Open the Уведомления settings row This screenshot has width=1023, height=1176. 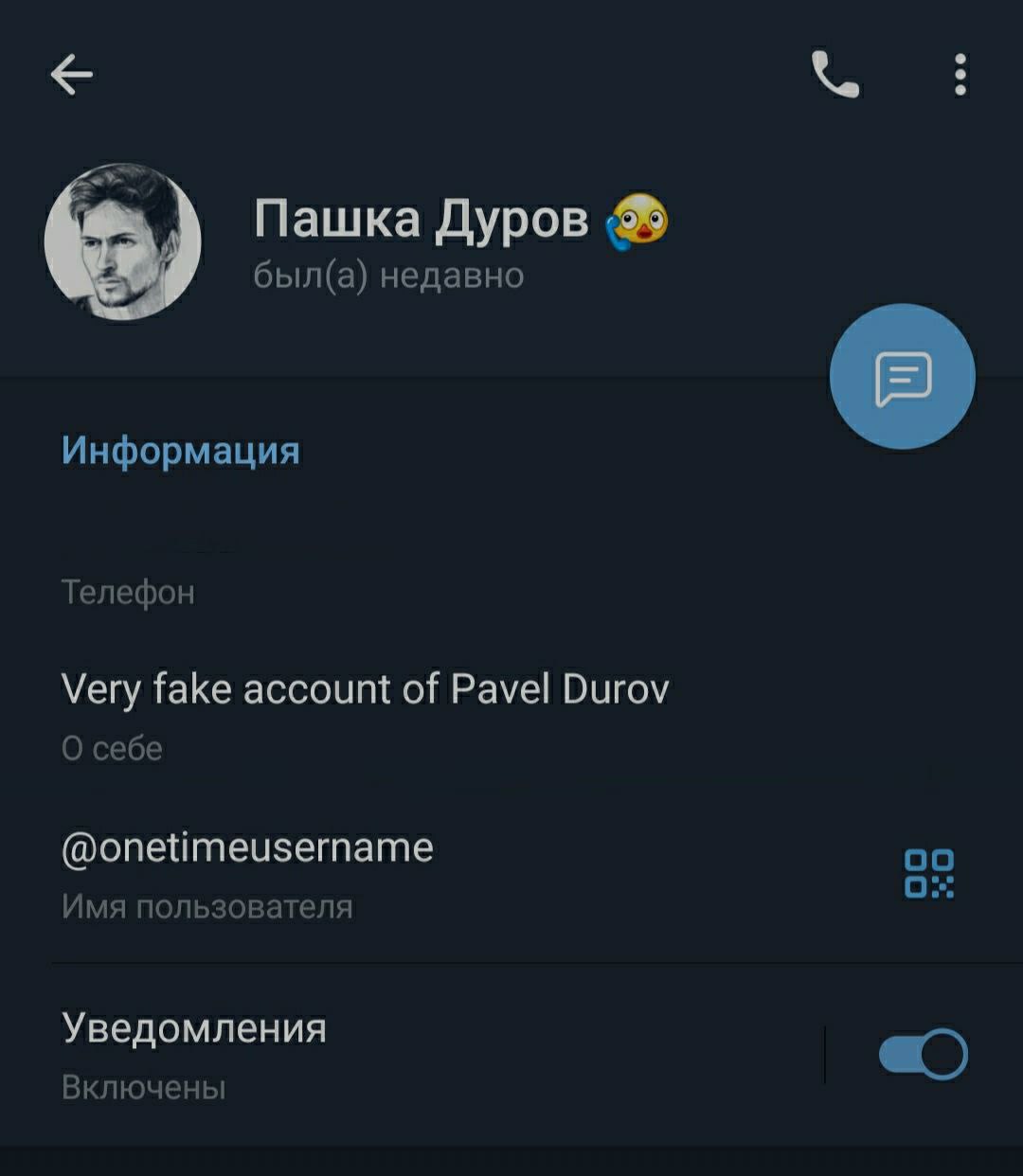tap(379, 1055)
